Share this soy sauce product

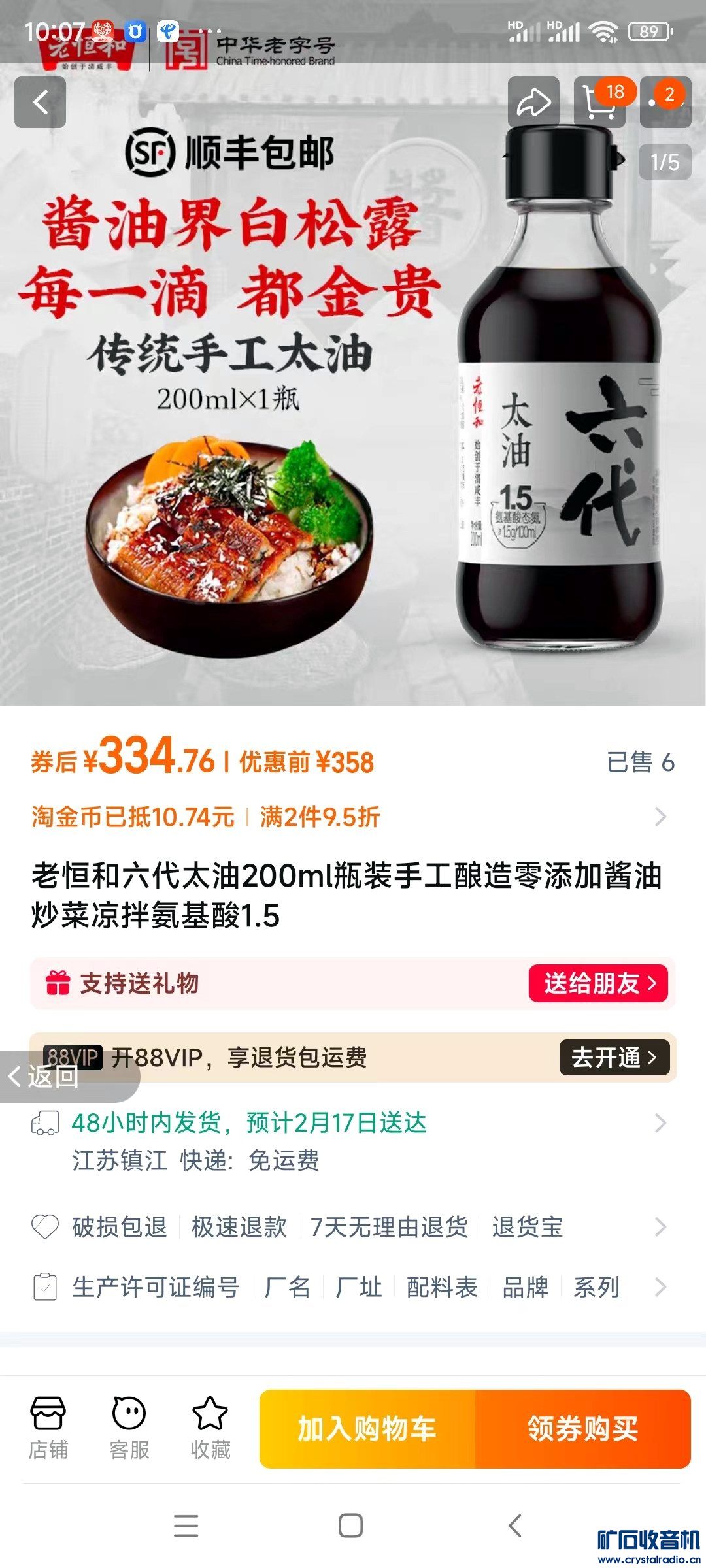(533, 102)
